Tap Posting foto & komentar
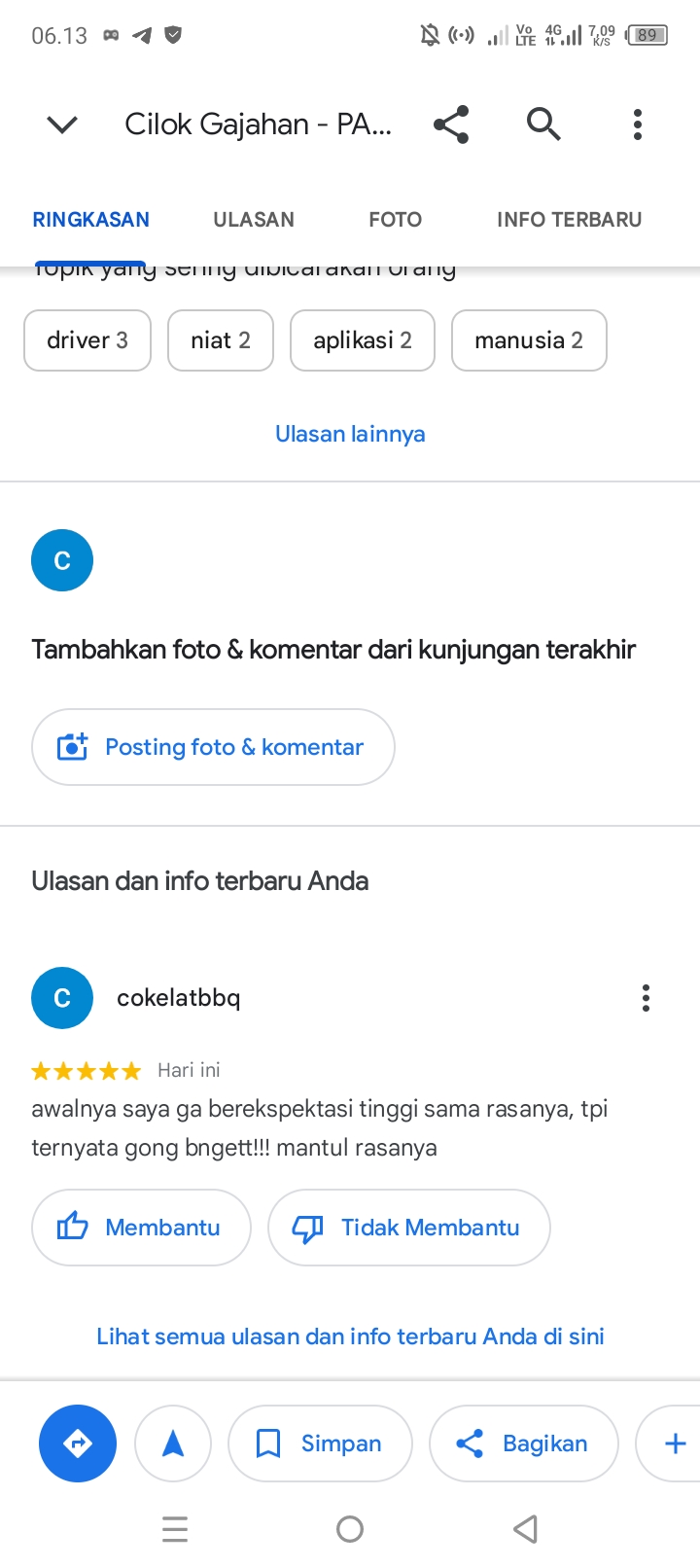 coord(213,747)
